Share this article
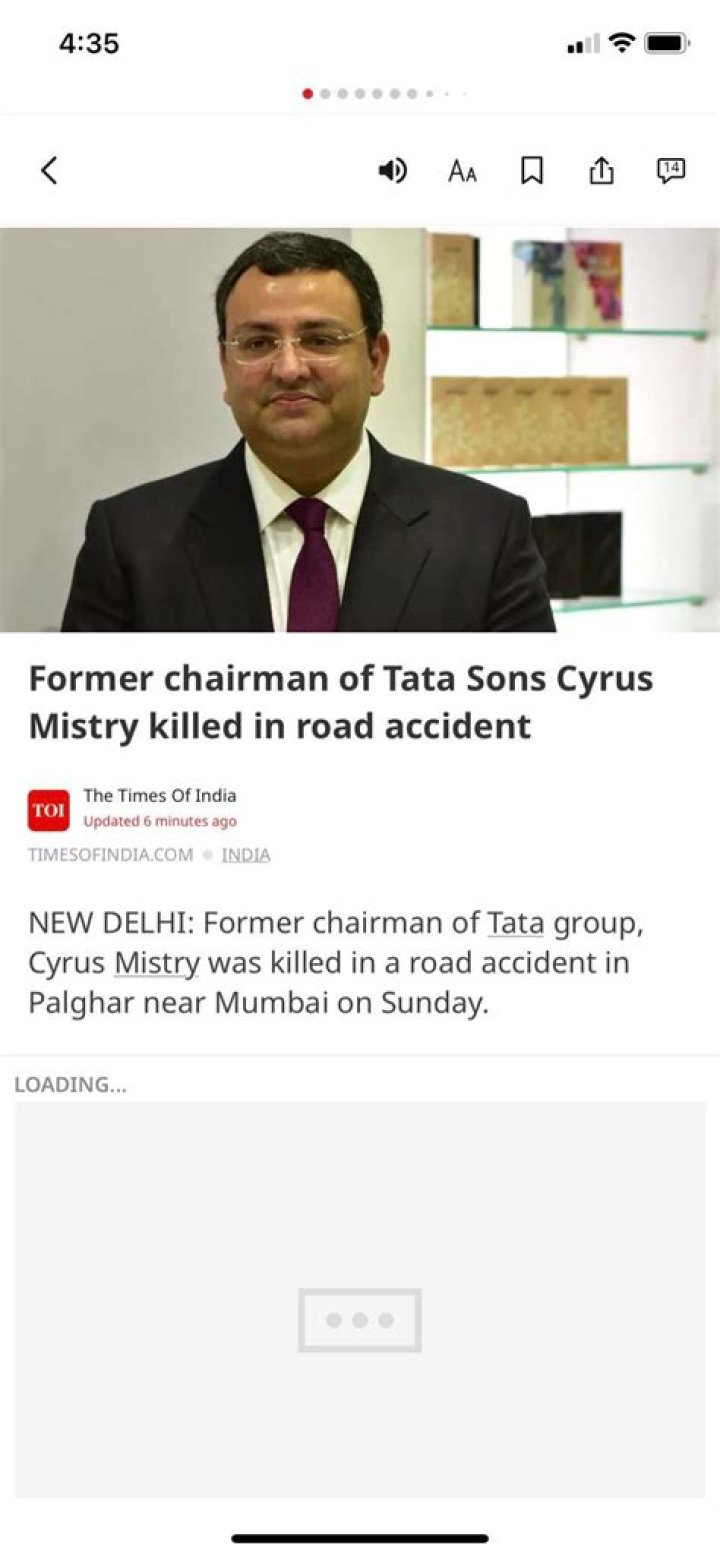The height and width of the screenshot is (1557, 720). click(600, 171)
